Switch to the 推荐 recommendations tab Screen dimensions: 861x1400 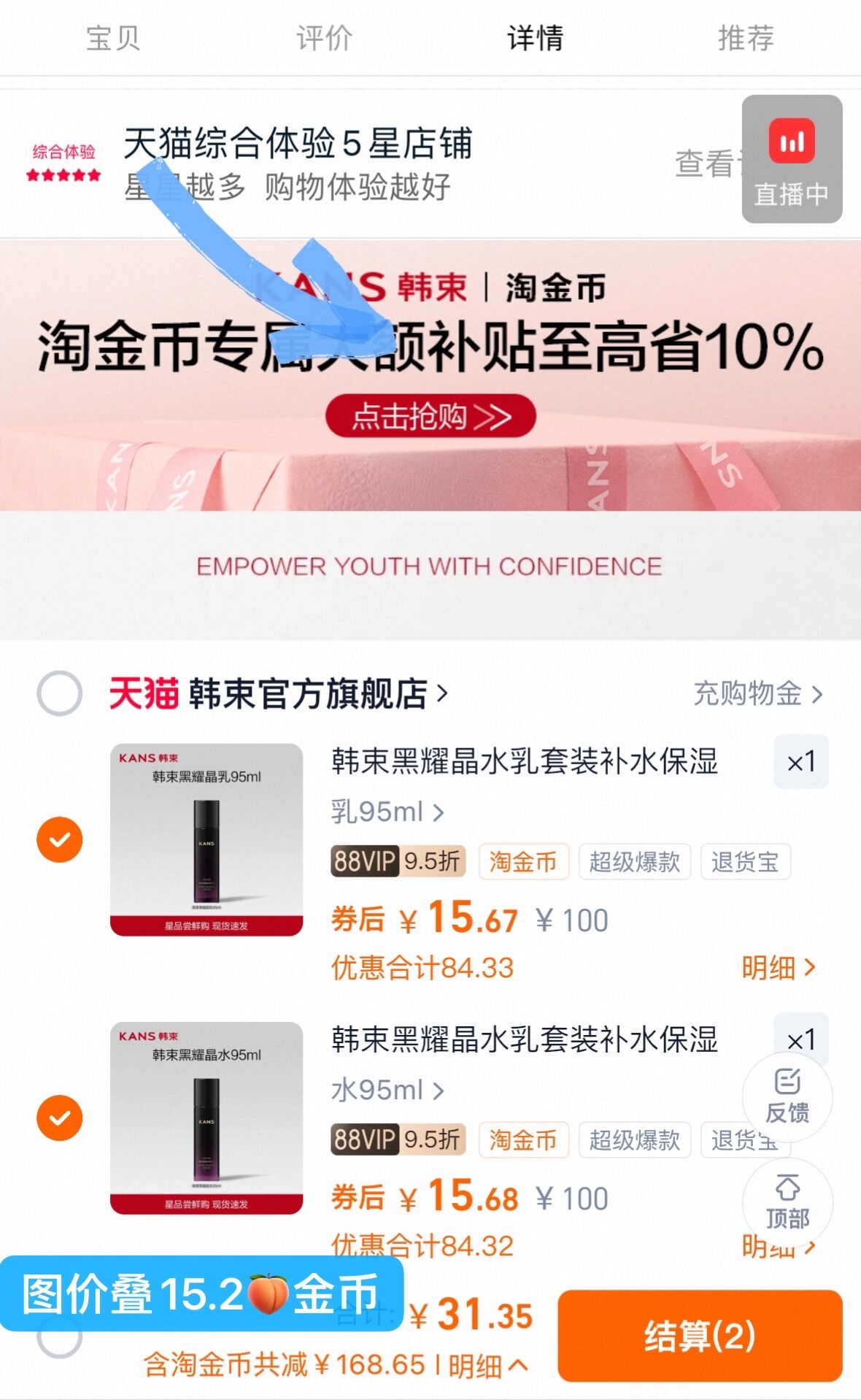coord(746,39)
